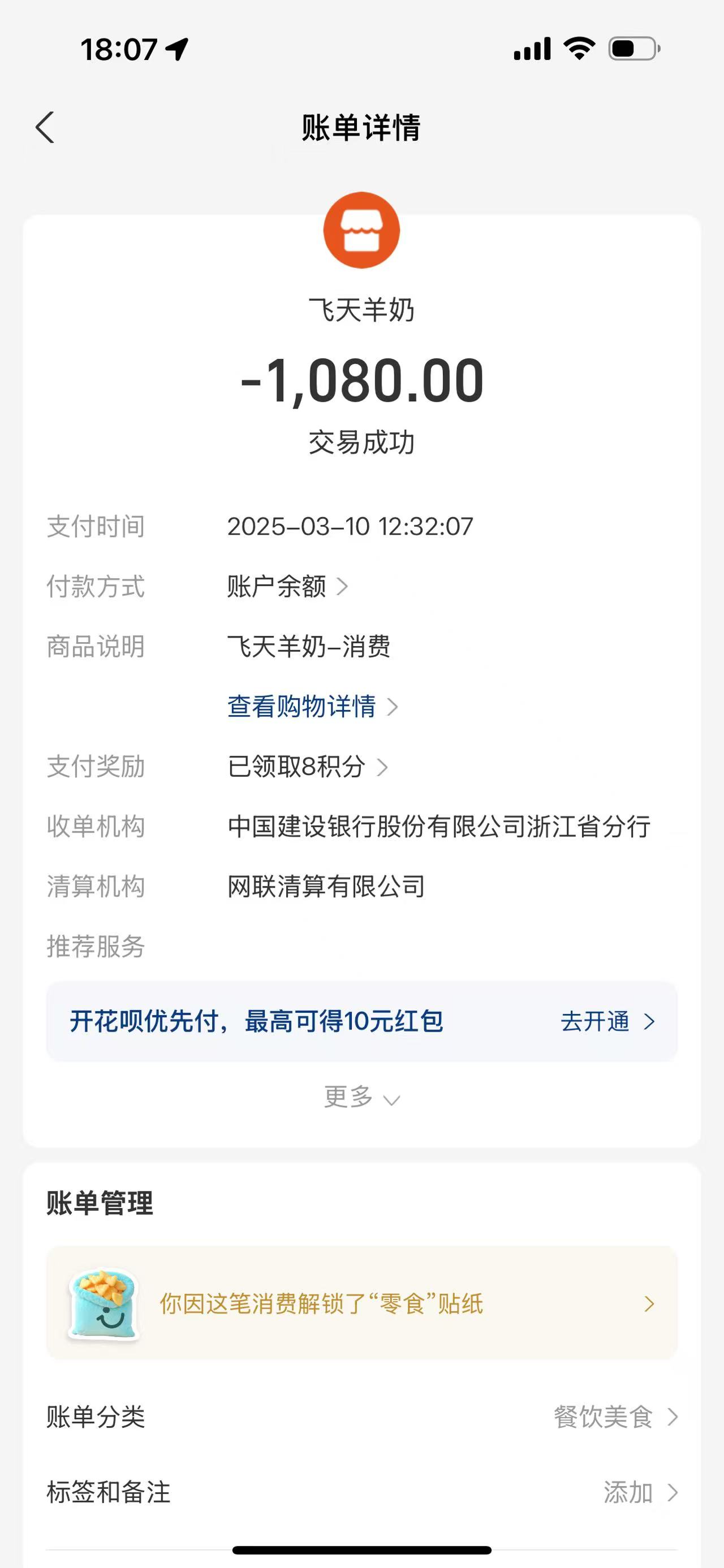Open the 账户余额 payment method details
The height and width of the screenshot is (1568, 724).
tap(287, 587)
